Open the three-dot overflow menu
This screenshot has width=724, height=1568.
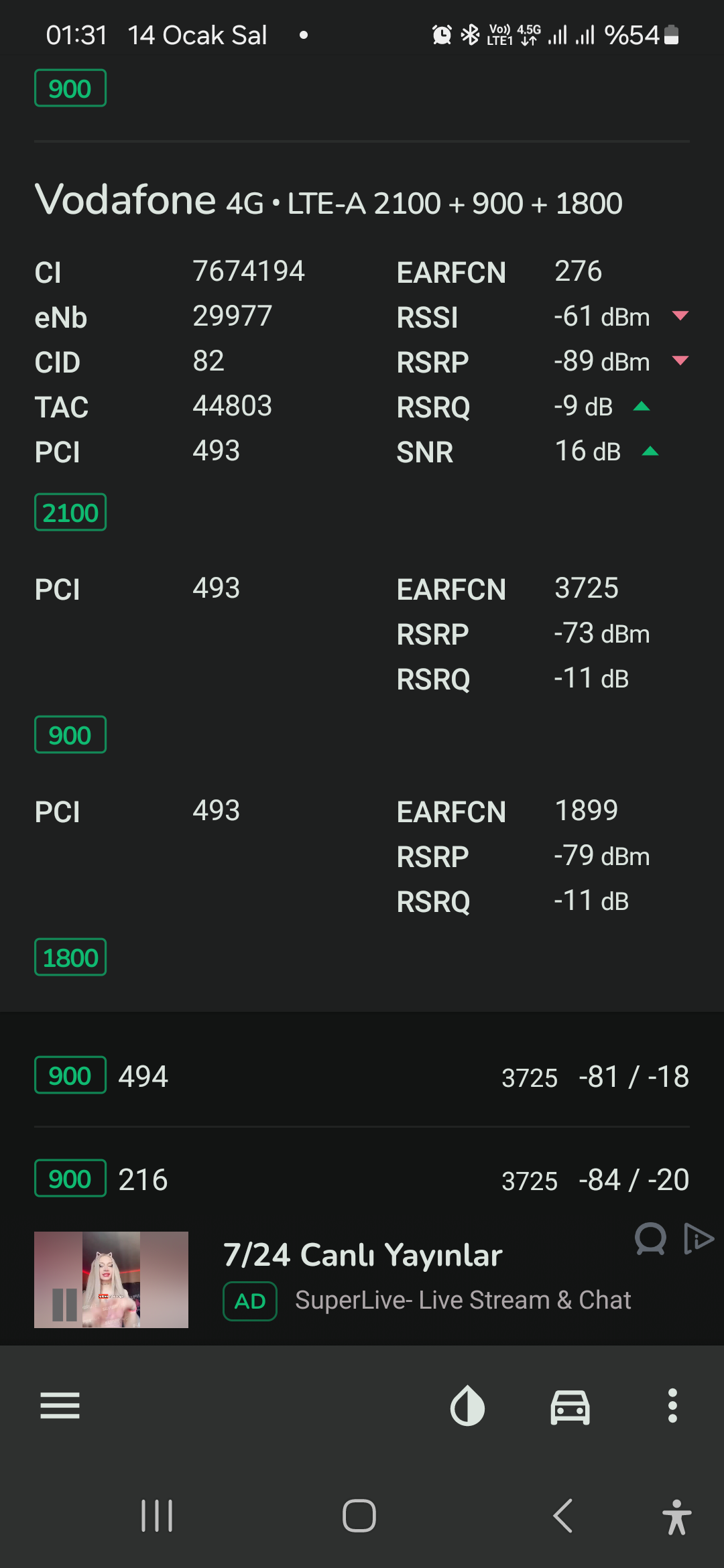coord(672,1405)
